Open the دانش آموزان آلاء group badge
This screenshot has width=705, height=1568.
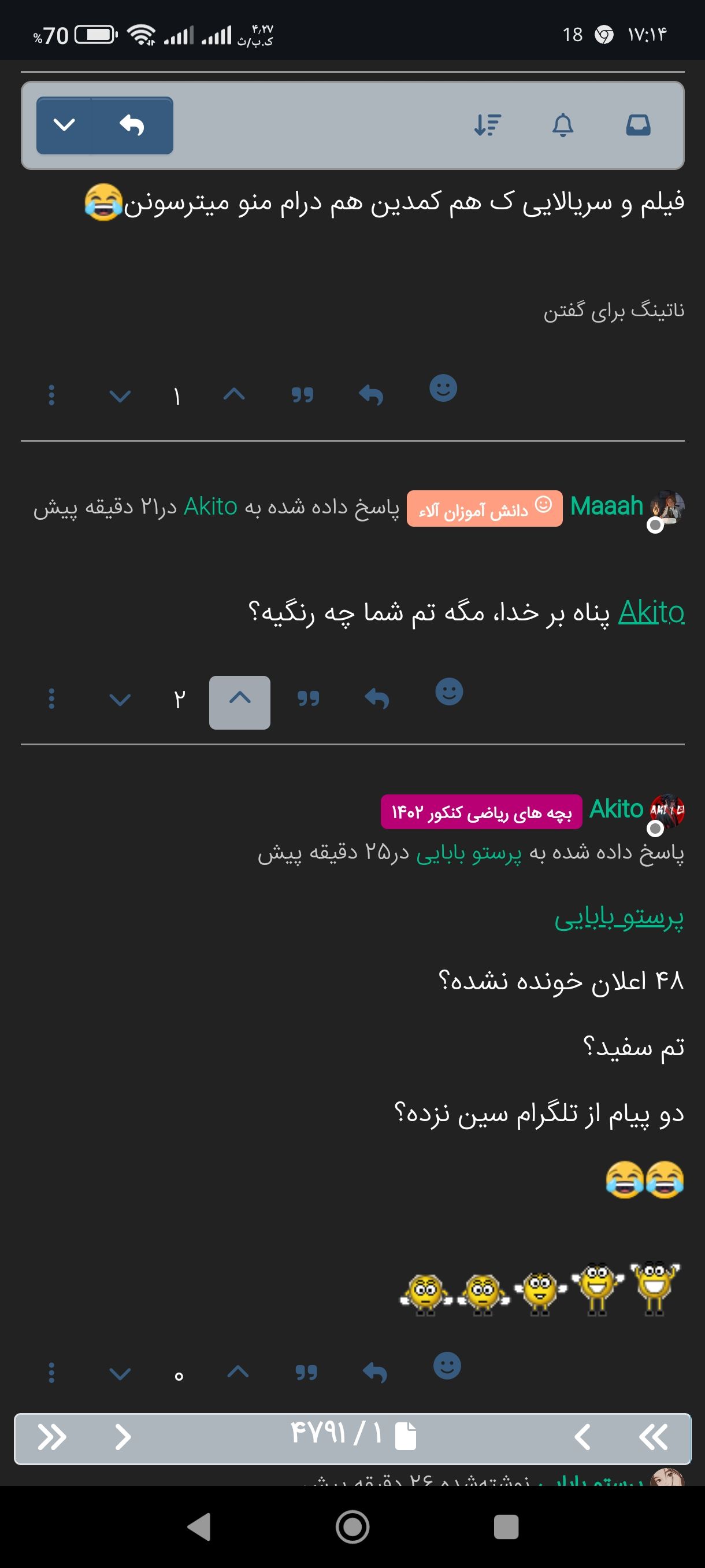(484, 509)
